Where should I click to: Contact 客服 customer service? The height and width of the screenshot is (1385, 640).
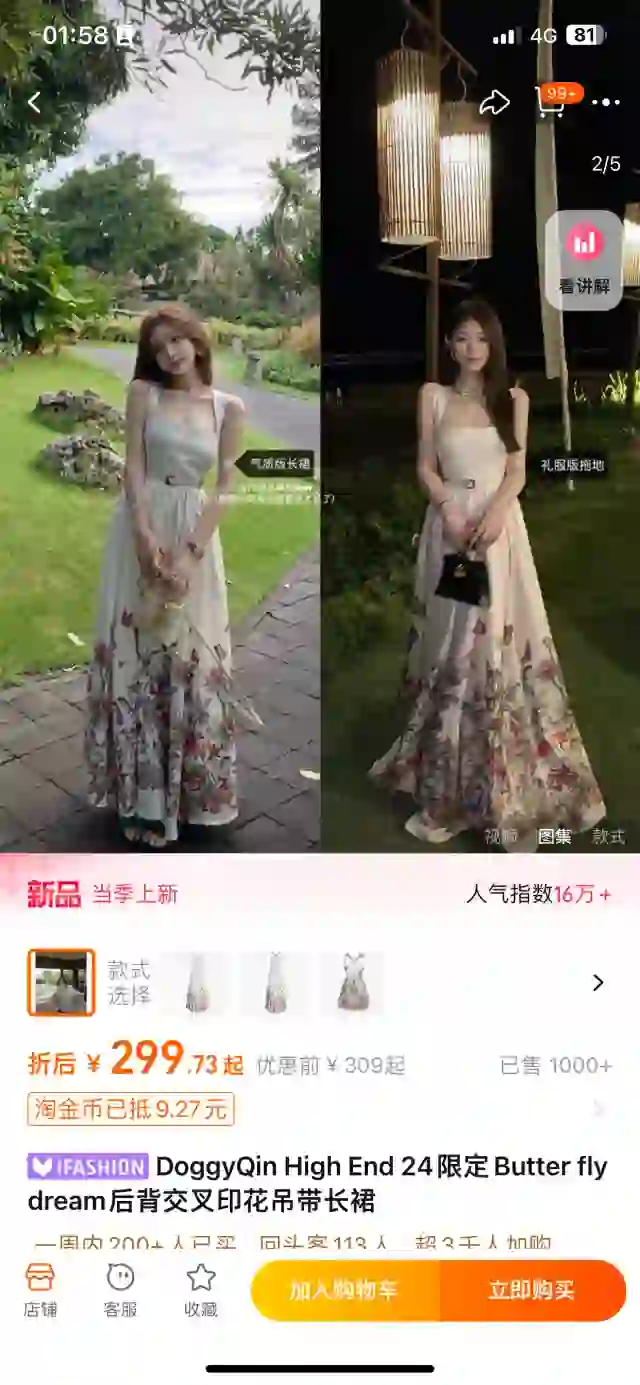(120, 1290)
